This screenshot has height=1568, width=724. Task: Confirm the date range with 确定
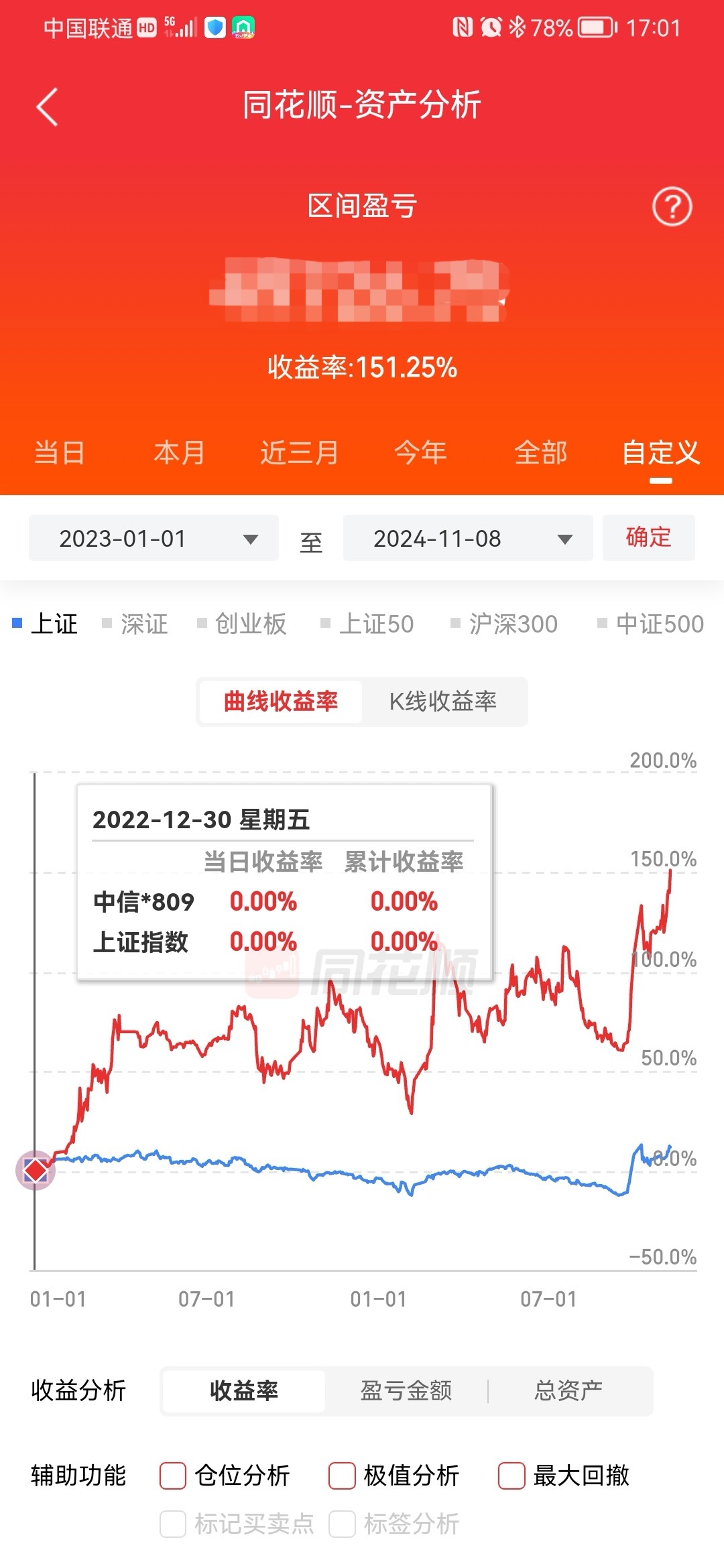pos(648,537)
